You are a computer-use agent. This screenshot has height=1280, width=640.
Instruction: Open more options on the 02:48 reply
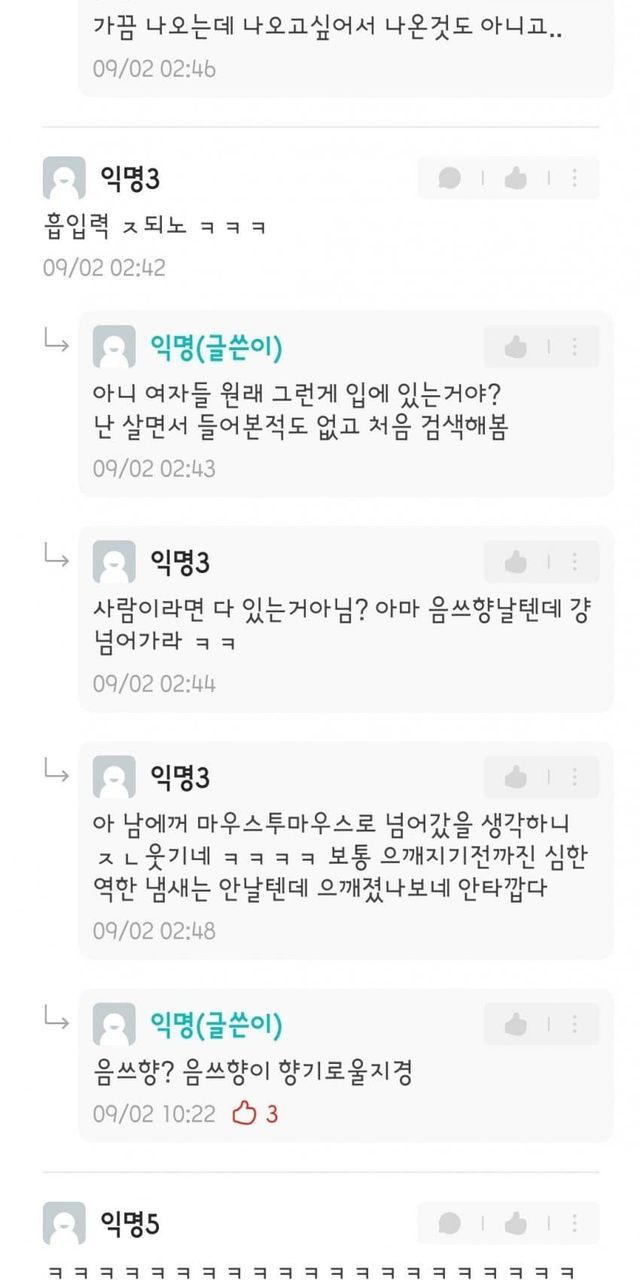[575, 777]
